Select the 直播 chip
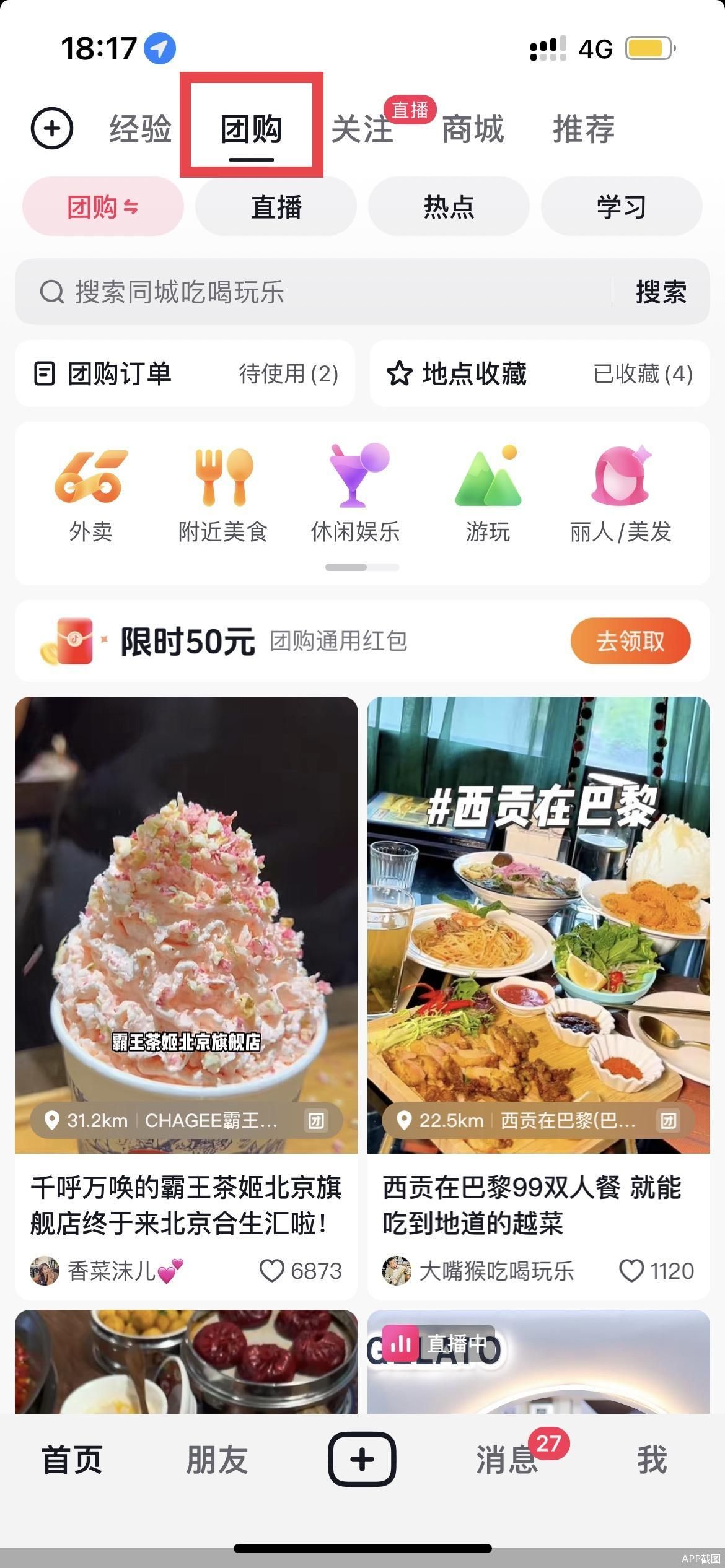Viewport: 725px width, 1568px height. pos(276,206)
